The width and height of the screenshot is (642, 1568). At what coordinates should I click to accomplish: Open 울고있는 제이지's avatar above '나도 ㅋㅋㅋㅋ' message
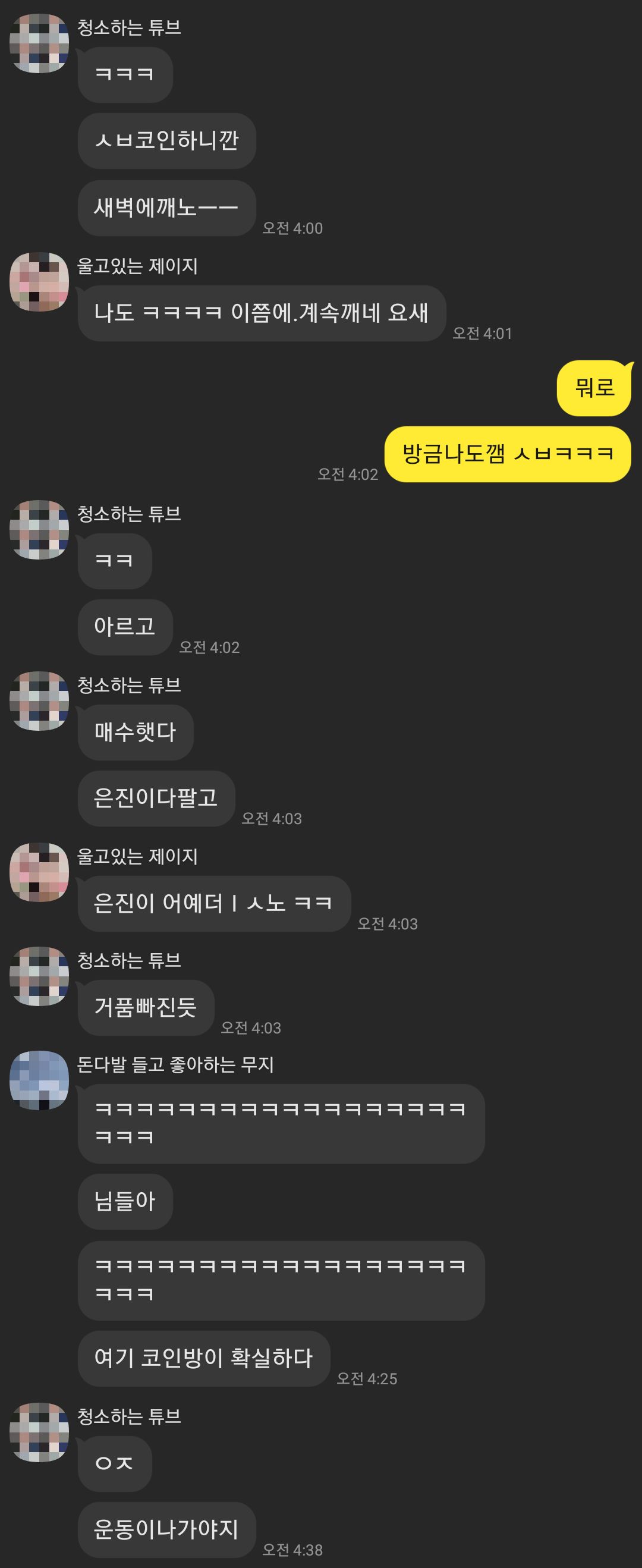[39, 282]
